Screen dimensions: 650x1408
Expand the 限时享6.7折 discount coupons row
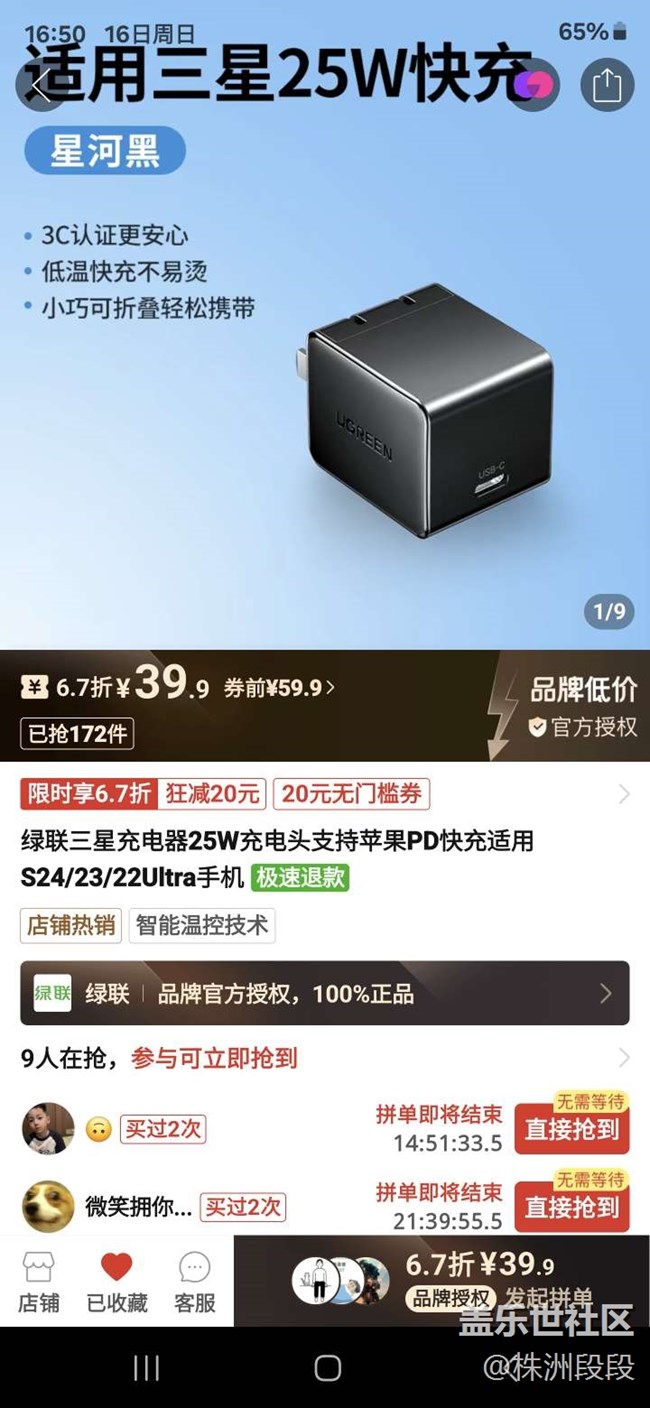[x=325, y=795]
